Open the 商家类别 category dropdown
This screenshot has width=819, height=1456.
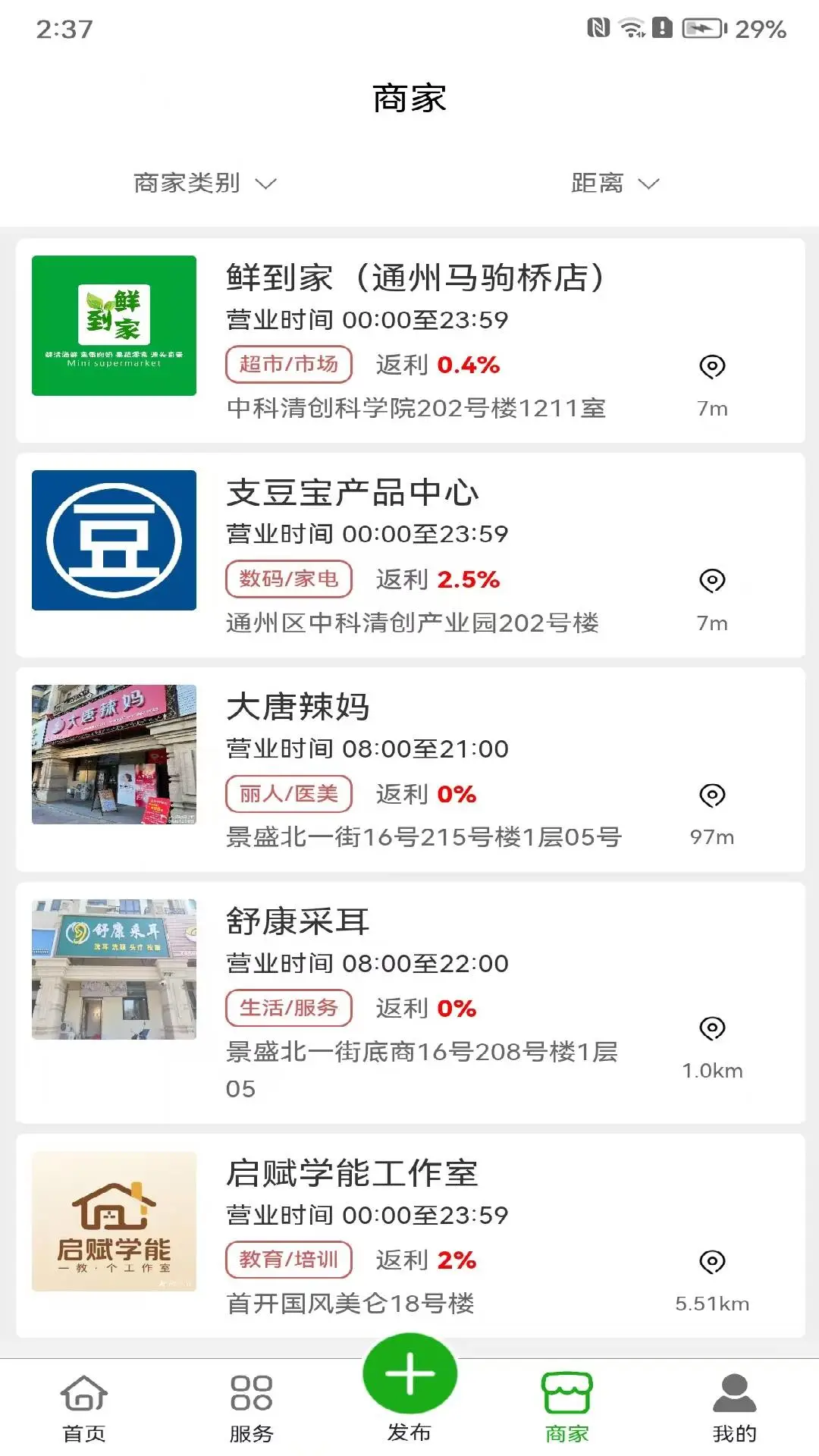click(203, 182)
